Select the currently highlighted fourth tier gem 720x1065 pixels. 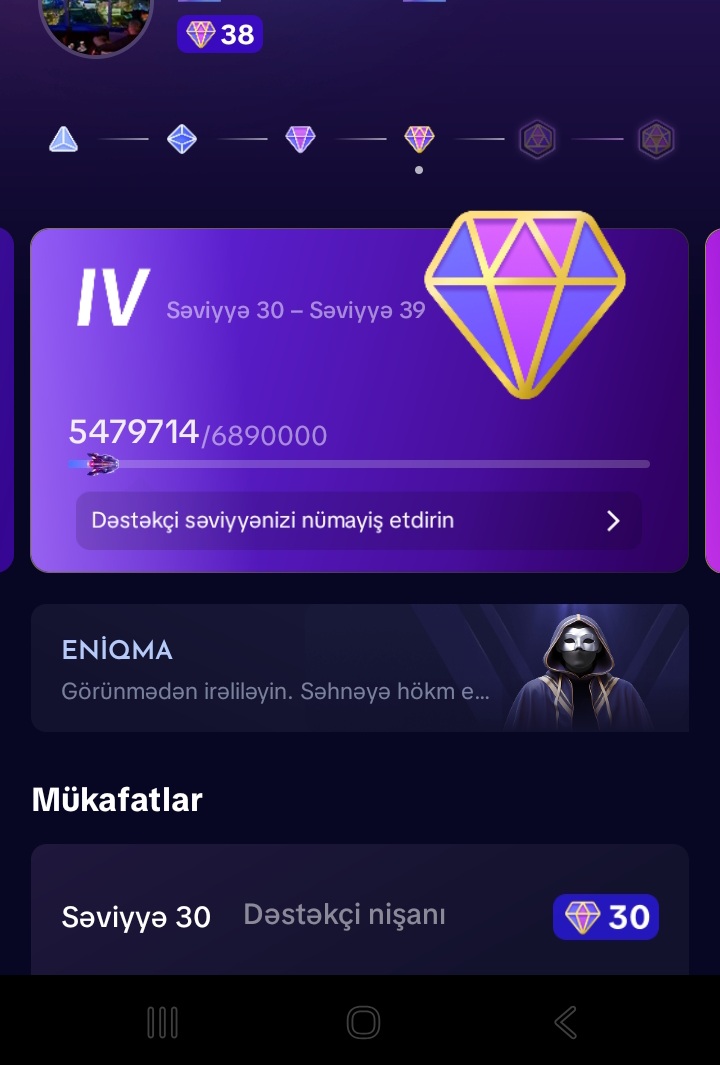pos(419,139)
